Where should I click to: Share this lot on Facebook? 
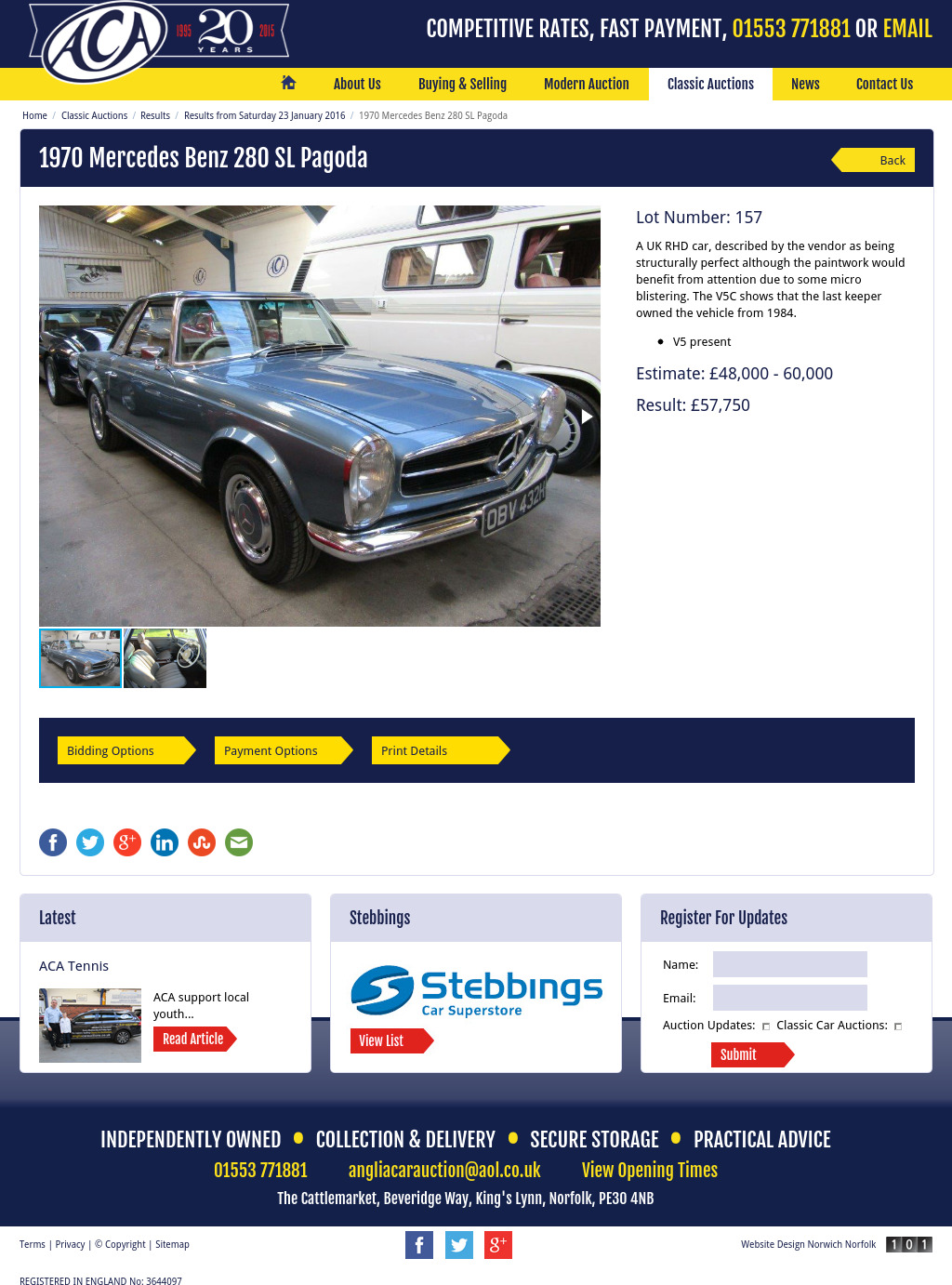(53, 842)
